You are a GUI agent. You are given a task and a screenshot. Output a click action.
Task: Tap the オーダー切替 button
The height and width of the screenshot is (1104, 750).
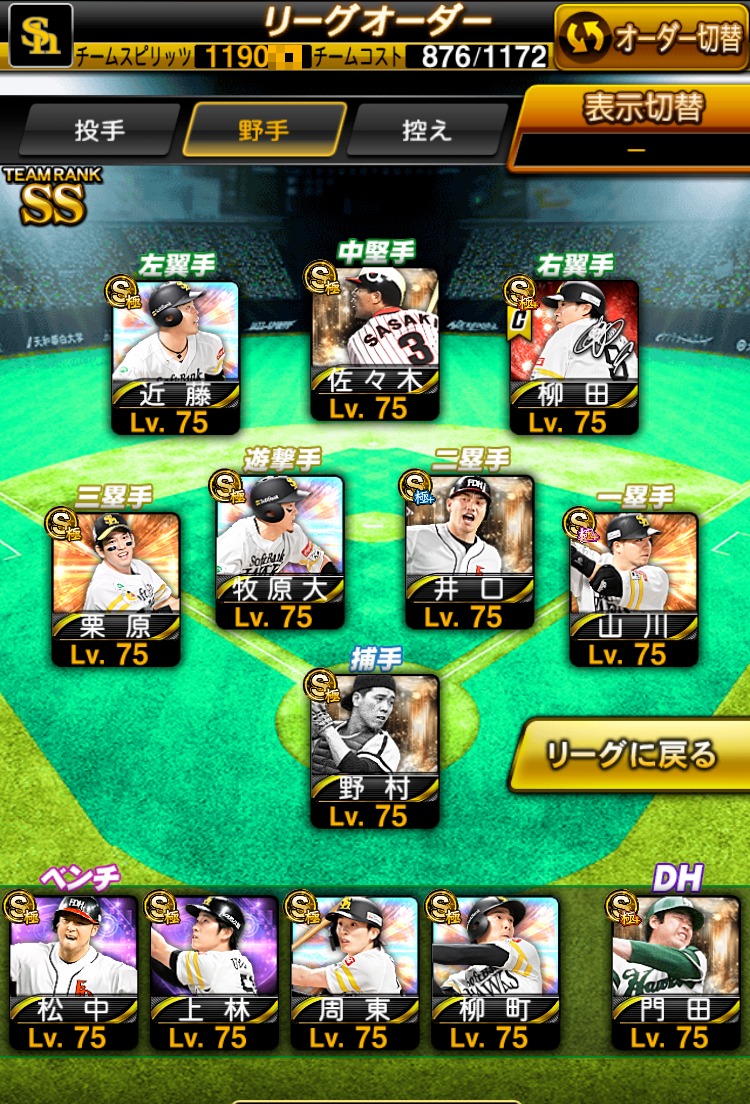(x=650, y=36)
